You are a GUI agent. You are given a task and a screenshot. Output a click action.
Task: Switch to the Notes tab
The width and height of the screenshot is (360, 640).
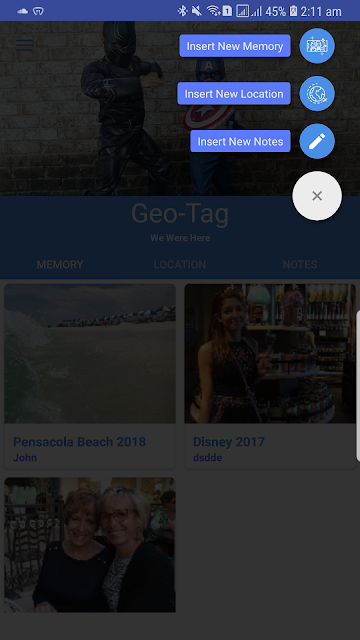pyautogui.click(x=300, y=264)
